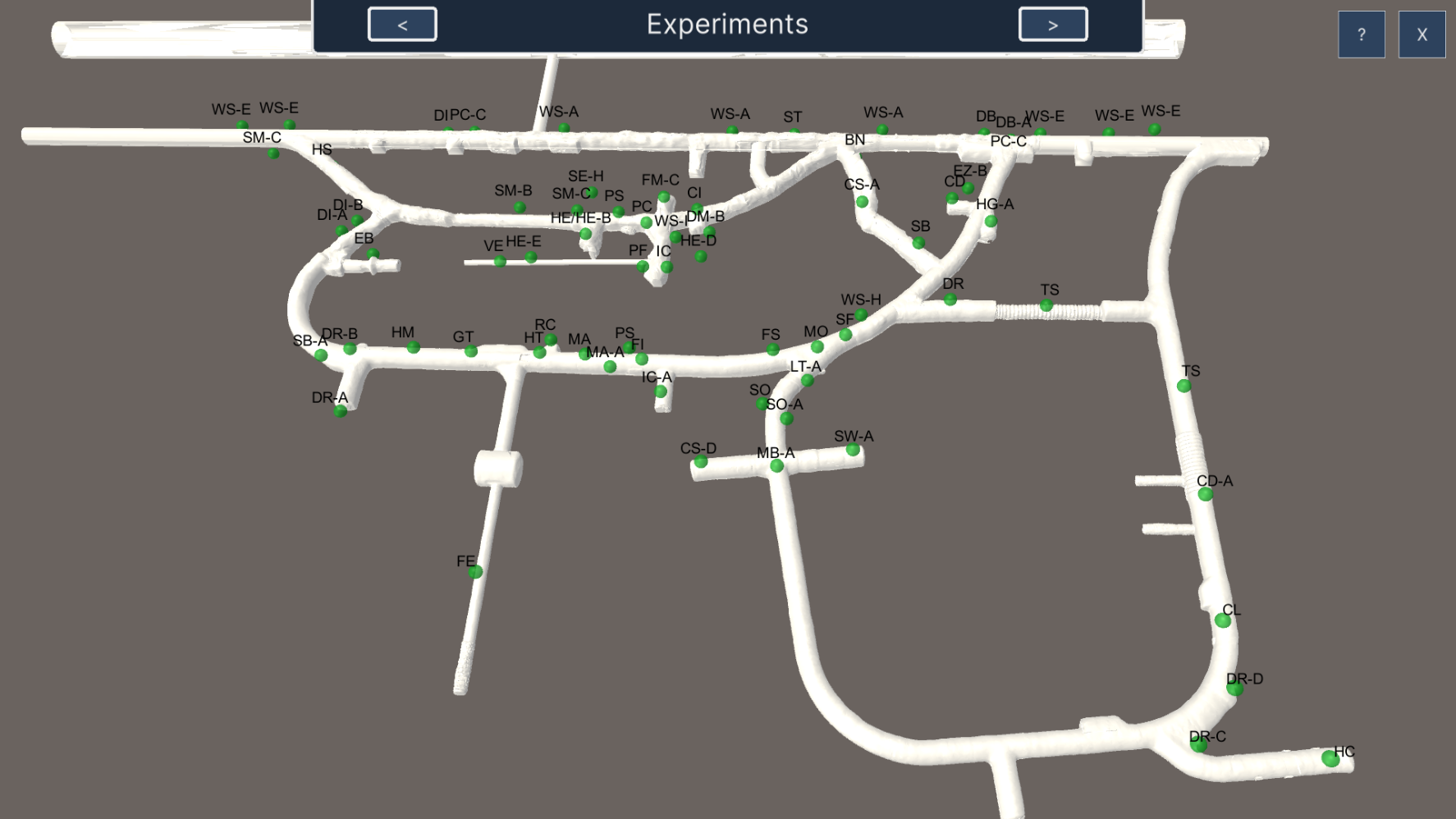Open the HM experiment marker
This screenshot has width=1456, height=819.
coord(413,347)
